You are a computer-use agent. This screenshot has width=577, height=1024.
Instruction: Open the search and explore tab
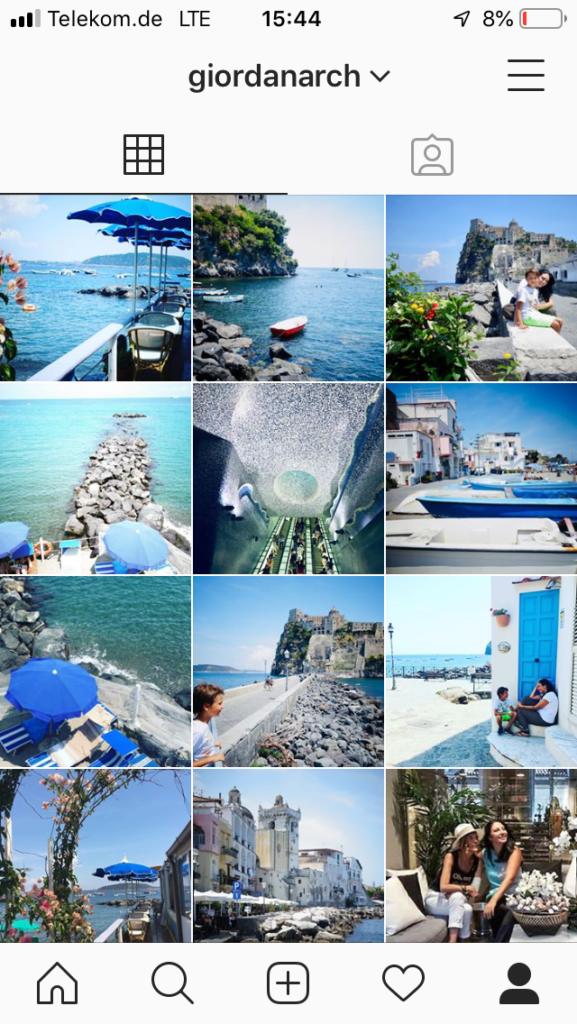tap(172, 983)
